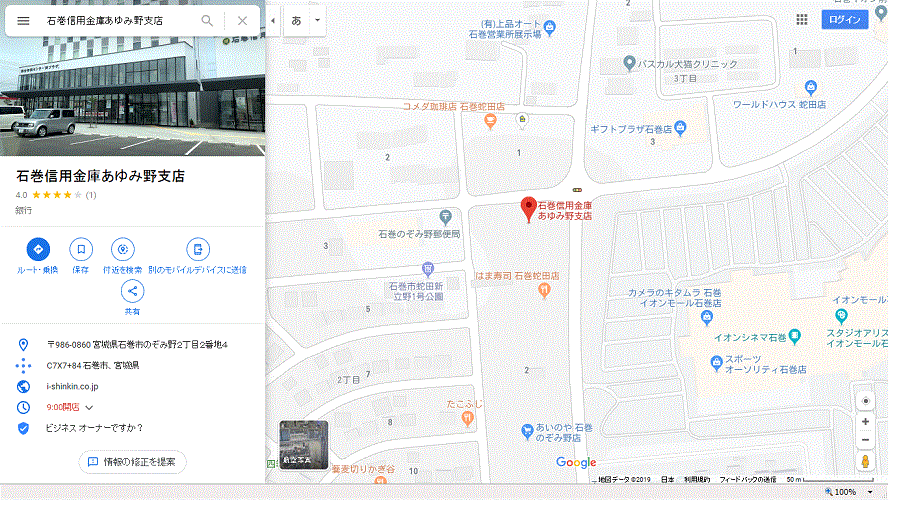Save this place with 保存
Viewport: 910px width, 511px height.
coord(81,249)
